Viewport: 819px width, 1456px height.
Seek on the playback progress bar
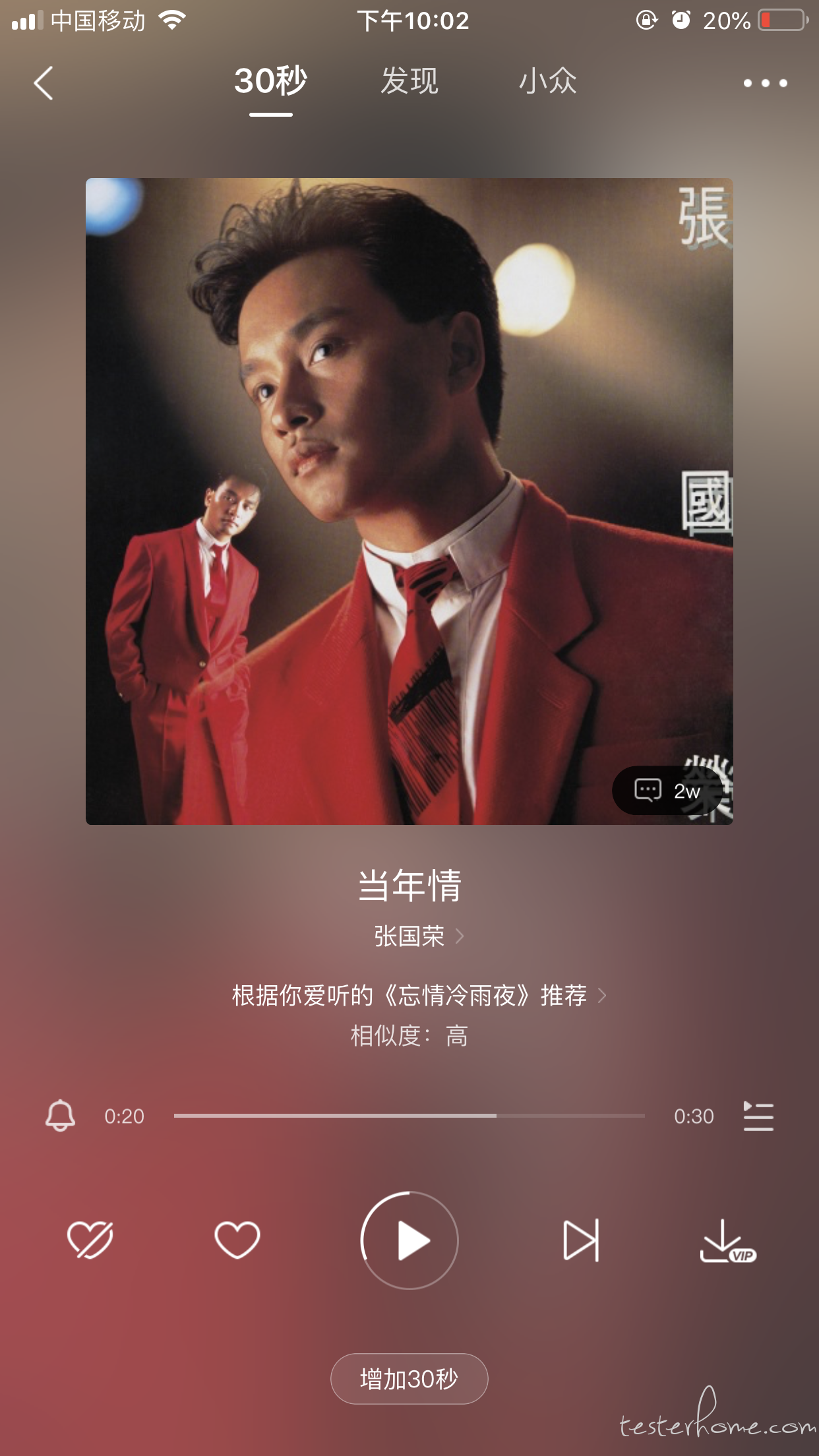[x=409, y=1116]
